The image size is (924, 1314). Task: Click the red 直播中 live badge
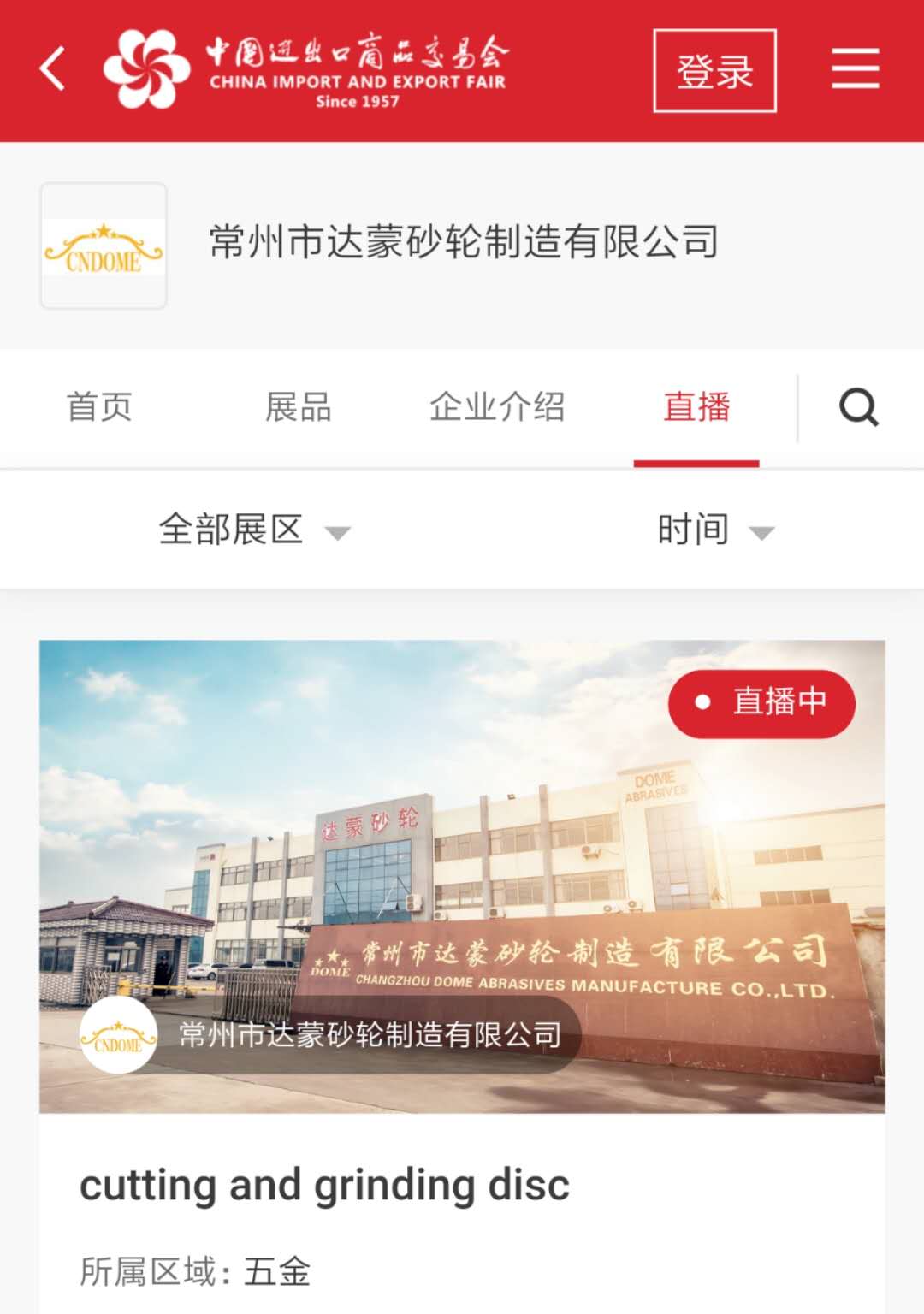[x=760, y=701]
